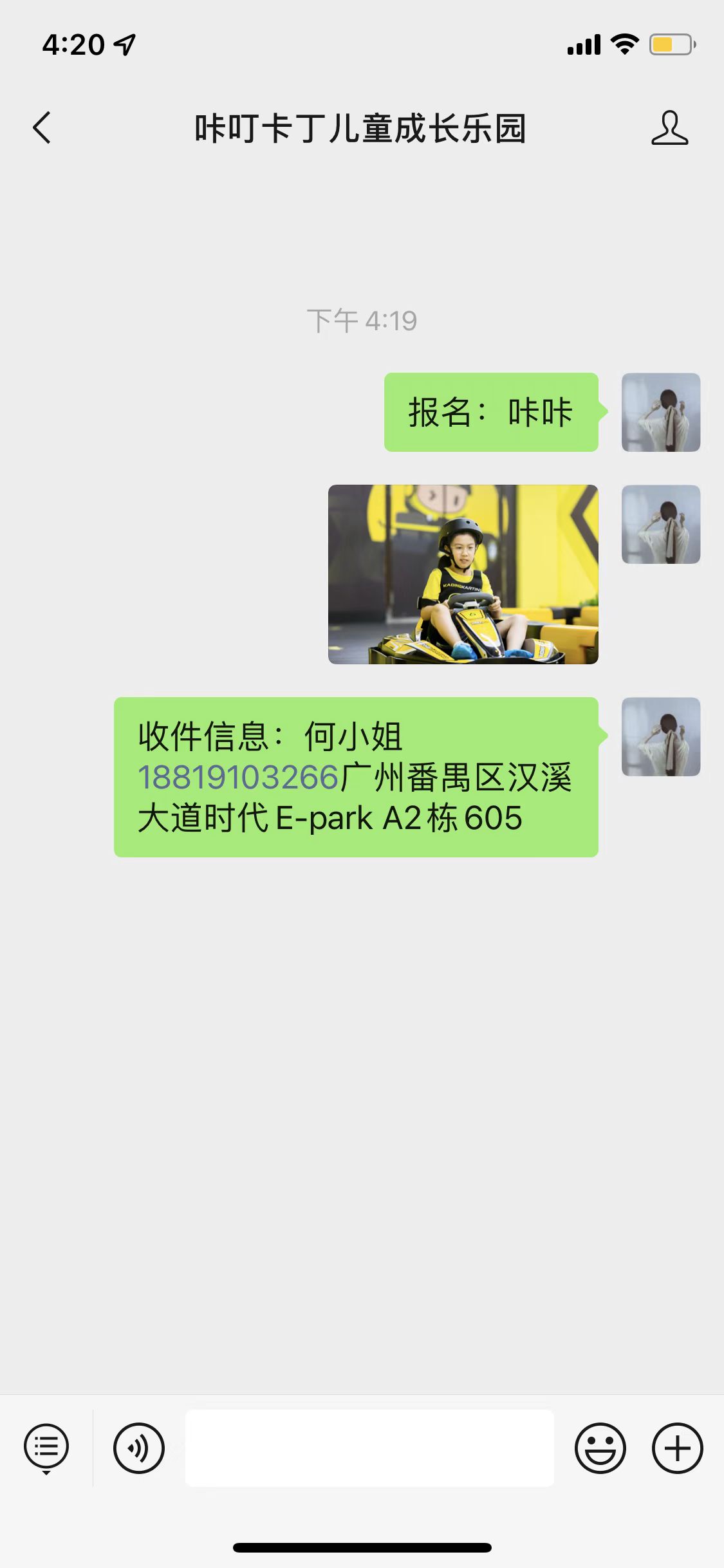Open the account profile icon
The height and width of the screenshot is (1568, 724).
(669, 127)
